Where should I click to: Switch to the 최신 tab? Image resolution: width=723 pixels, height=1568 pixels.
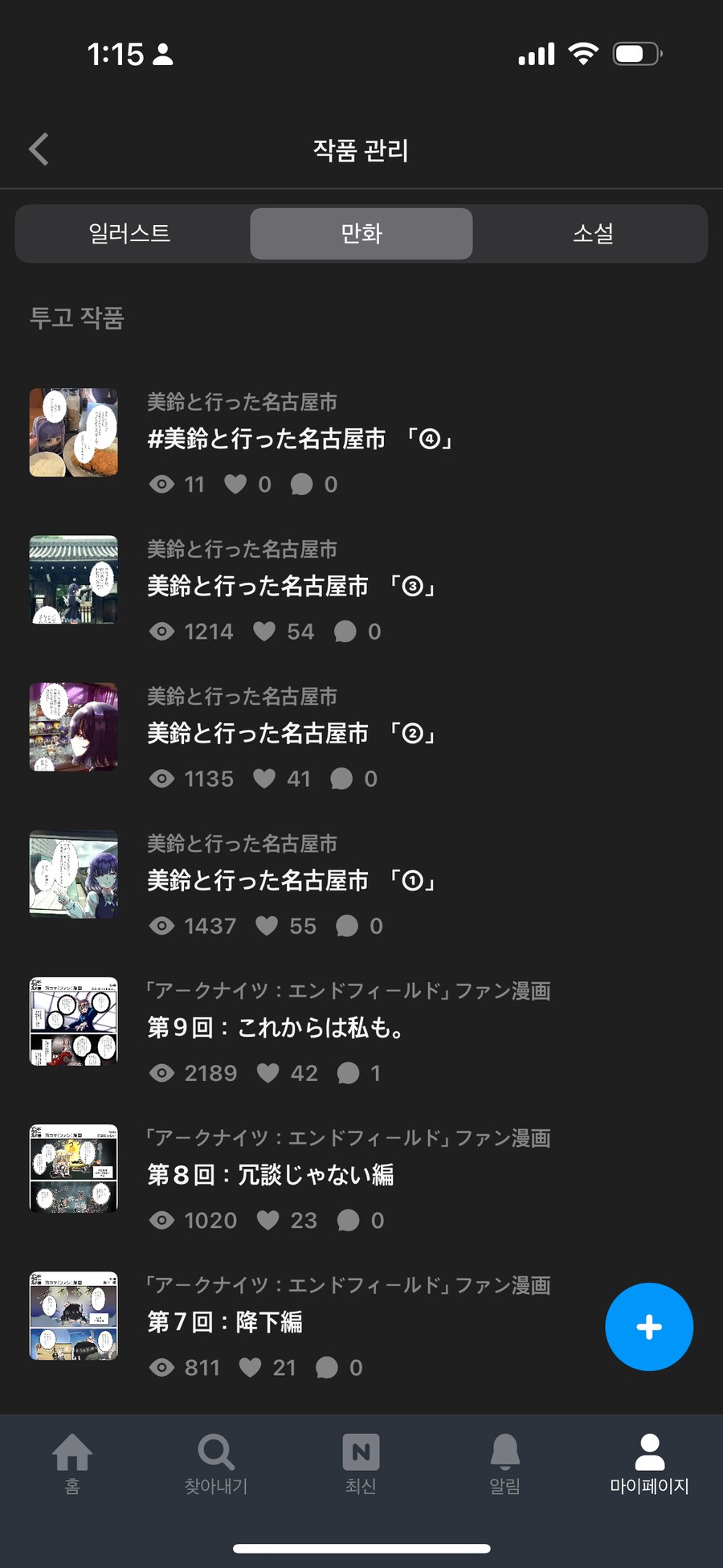(x=361, y=1464)
